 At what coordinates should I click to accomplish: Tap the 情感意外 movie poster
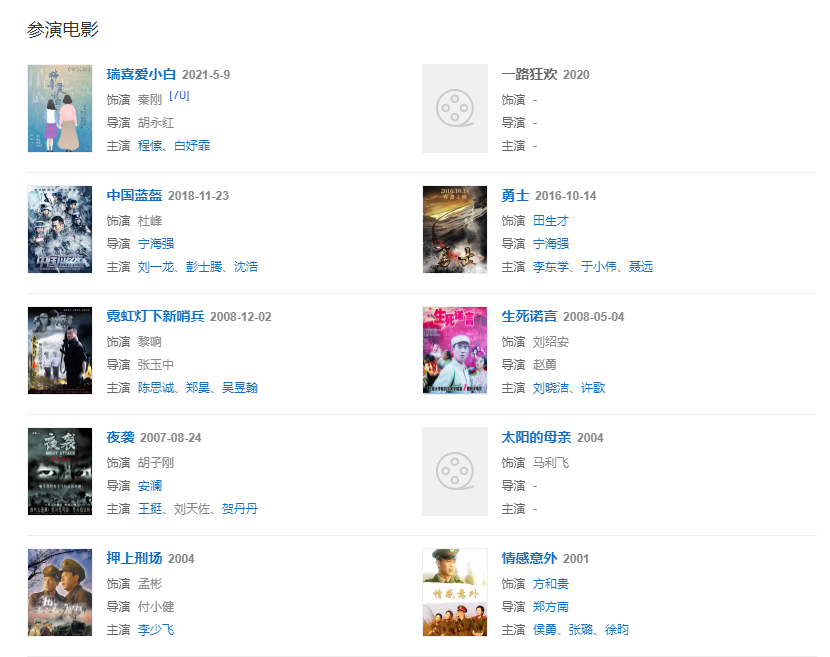click(x=455, y=592)
